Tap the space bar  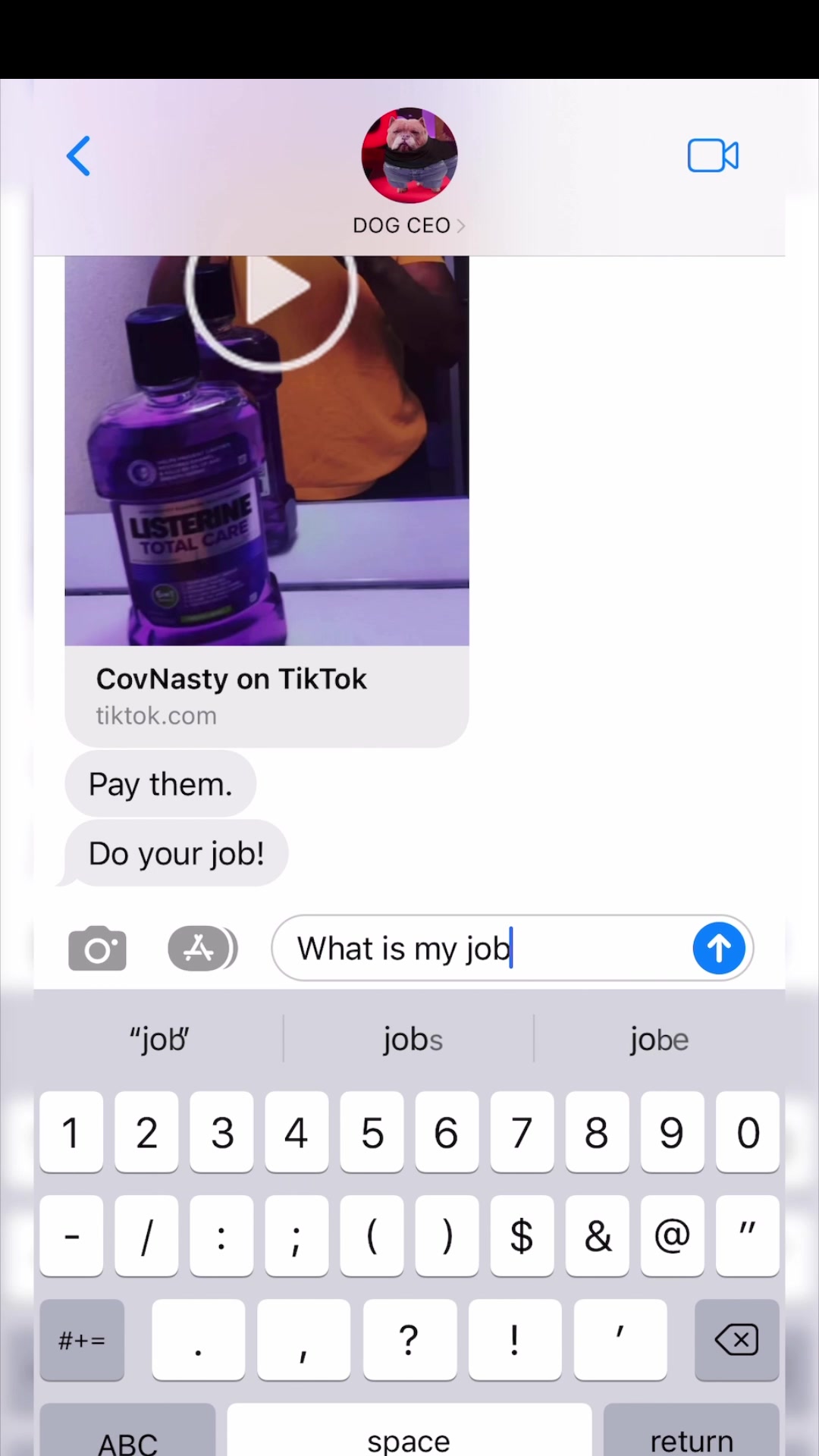coord(409,1433)
